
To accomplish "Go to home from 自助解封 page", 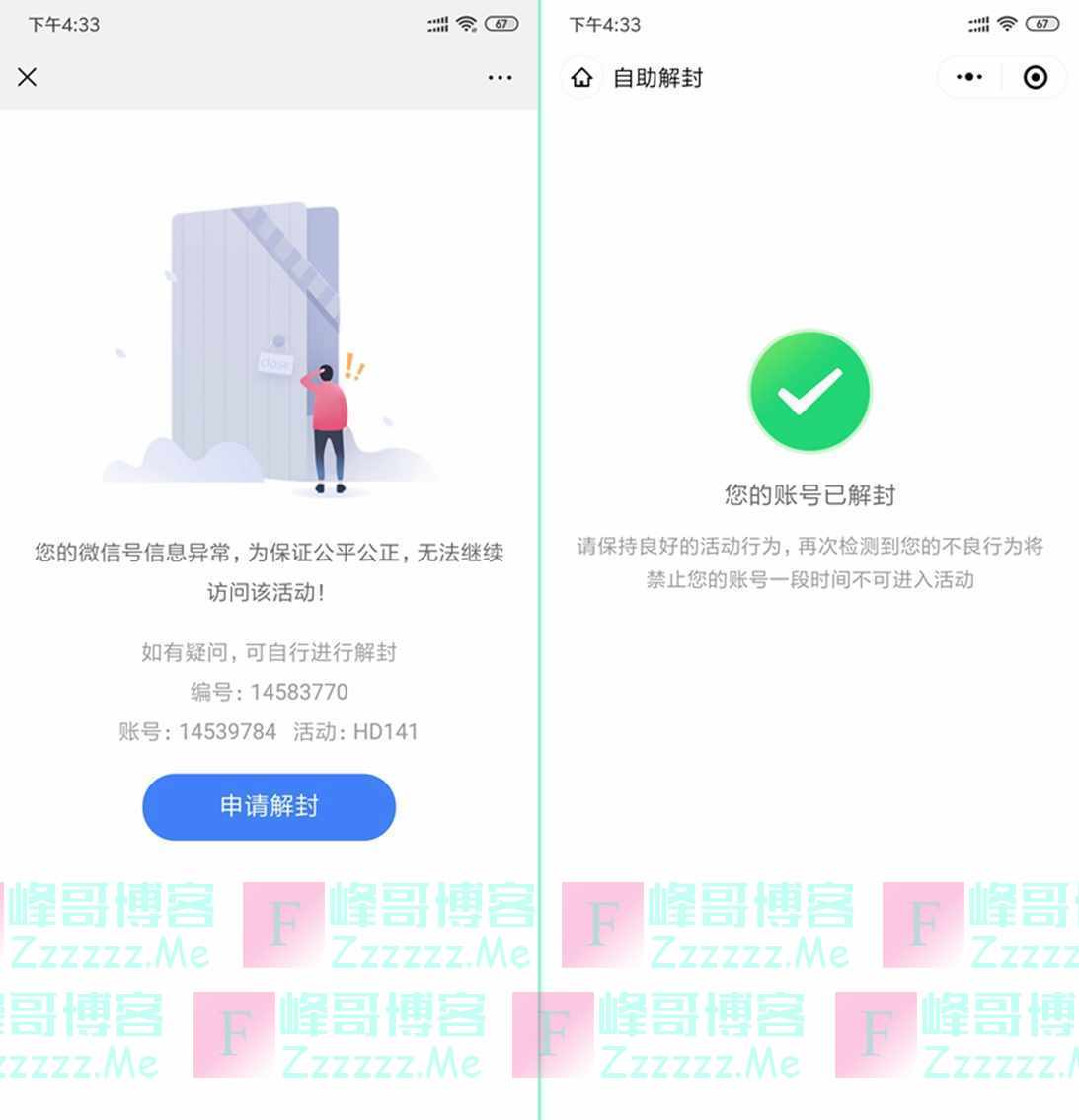I will [582, 77].
